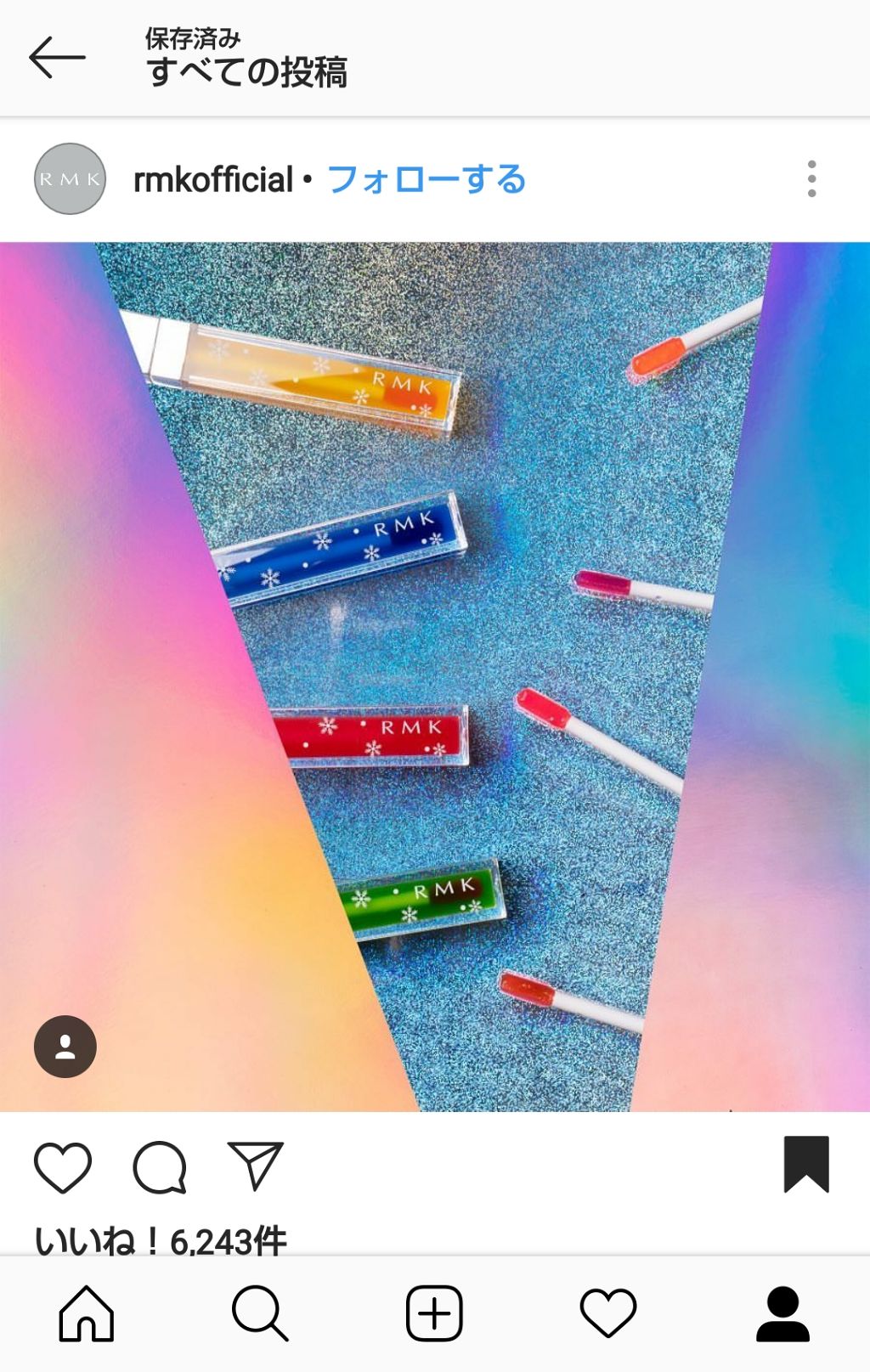Go back from saved posts
This screenshot has width=870, height=1372.
click(x=57, y=58)
